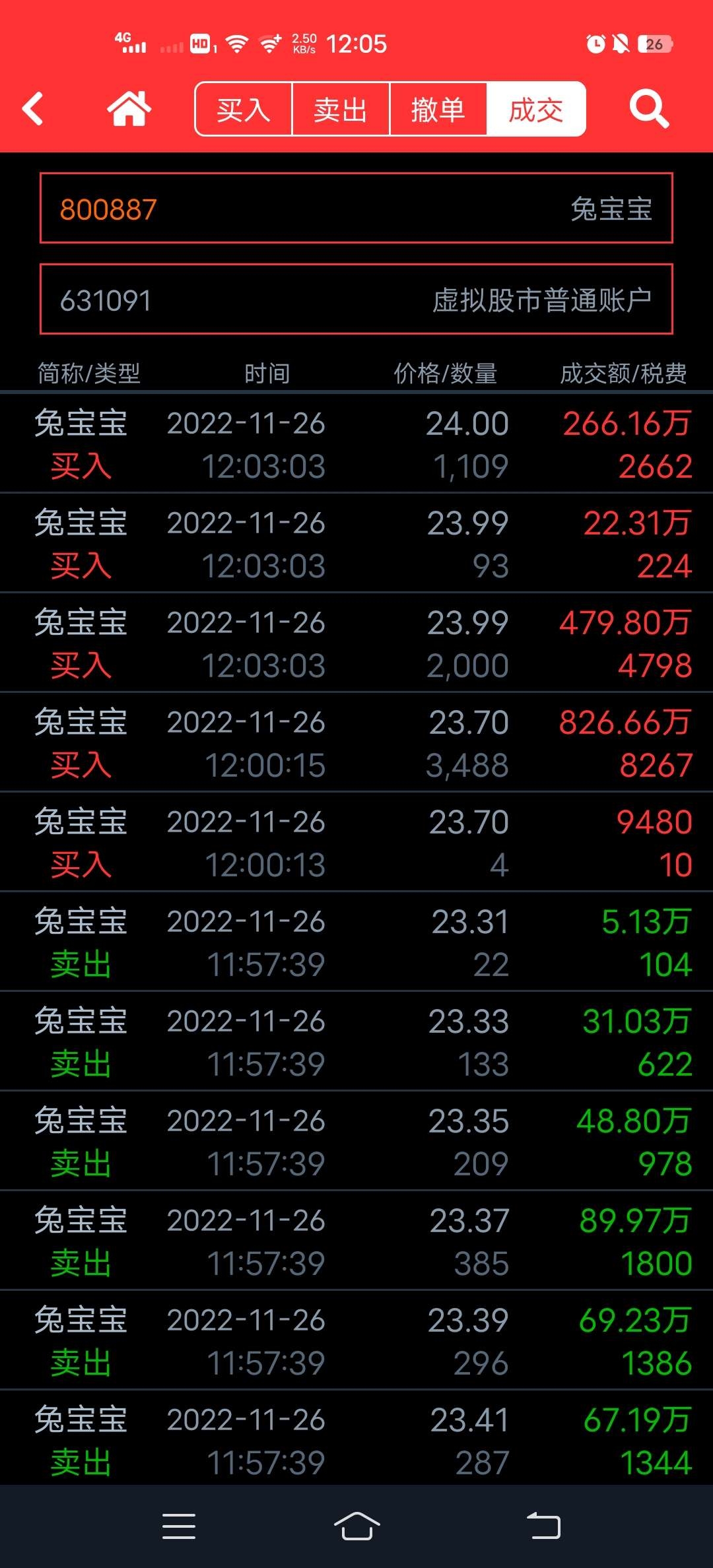Screen dimensions: 713x1568
Task: Open the search magnifier icon
Action: pyautogui.click(x=649, y=109)
